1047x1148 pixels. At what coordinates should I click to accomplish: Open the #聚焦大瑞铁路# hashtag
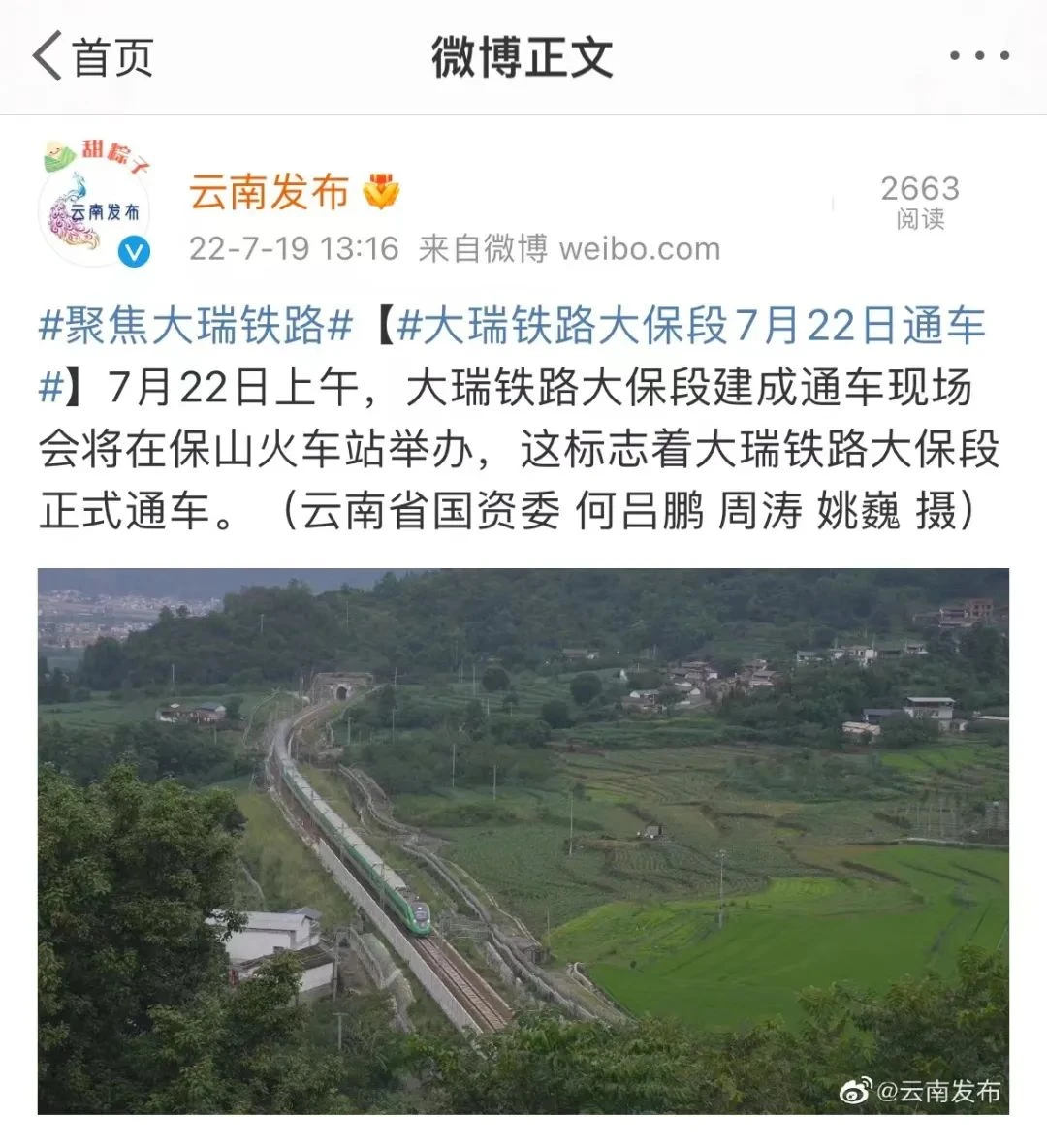tap(195, 326)
